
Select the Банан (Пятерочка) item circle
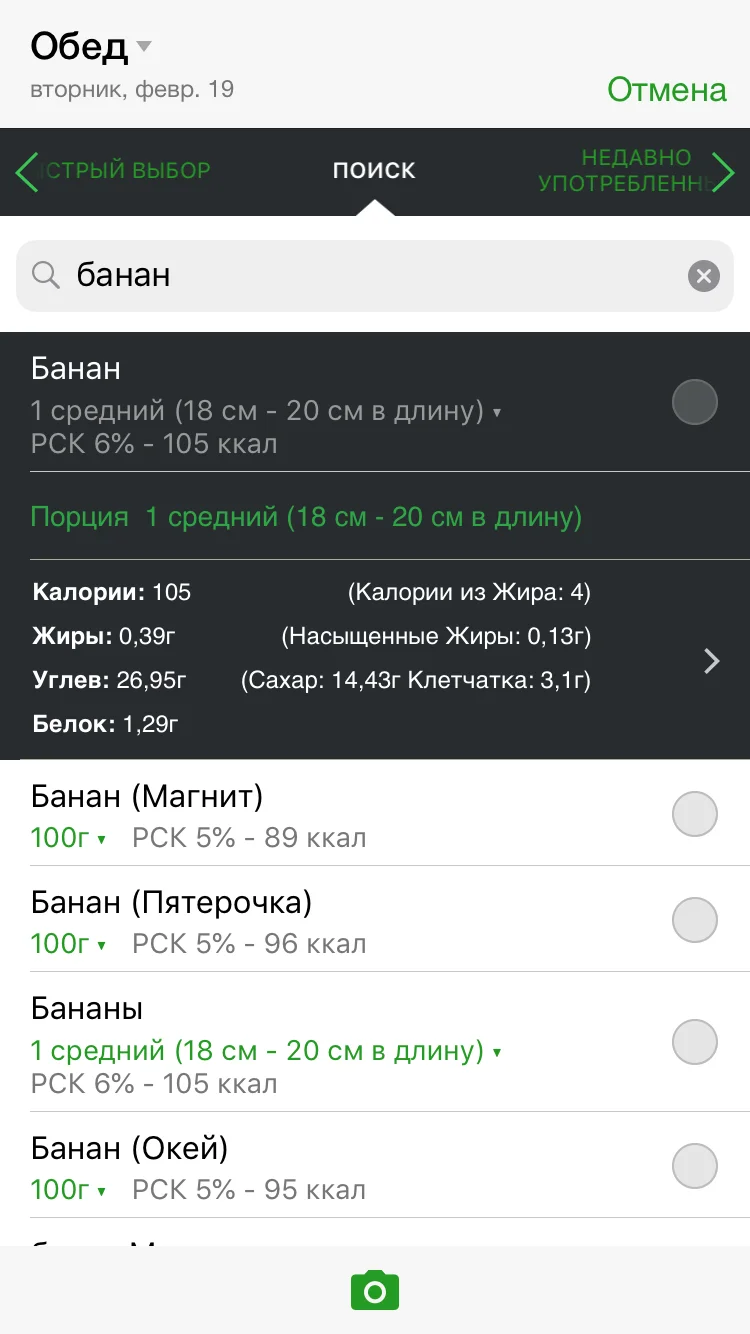point(694,919)
